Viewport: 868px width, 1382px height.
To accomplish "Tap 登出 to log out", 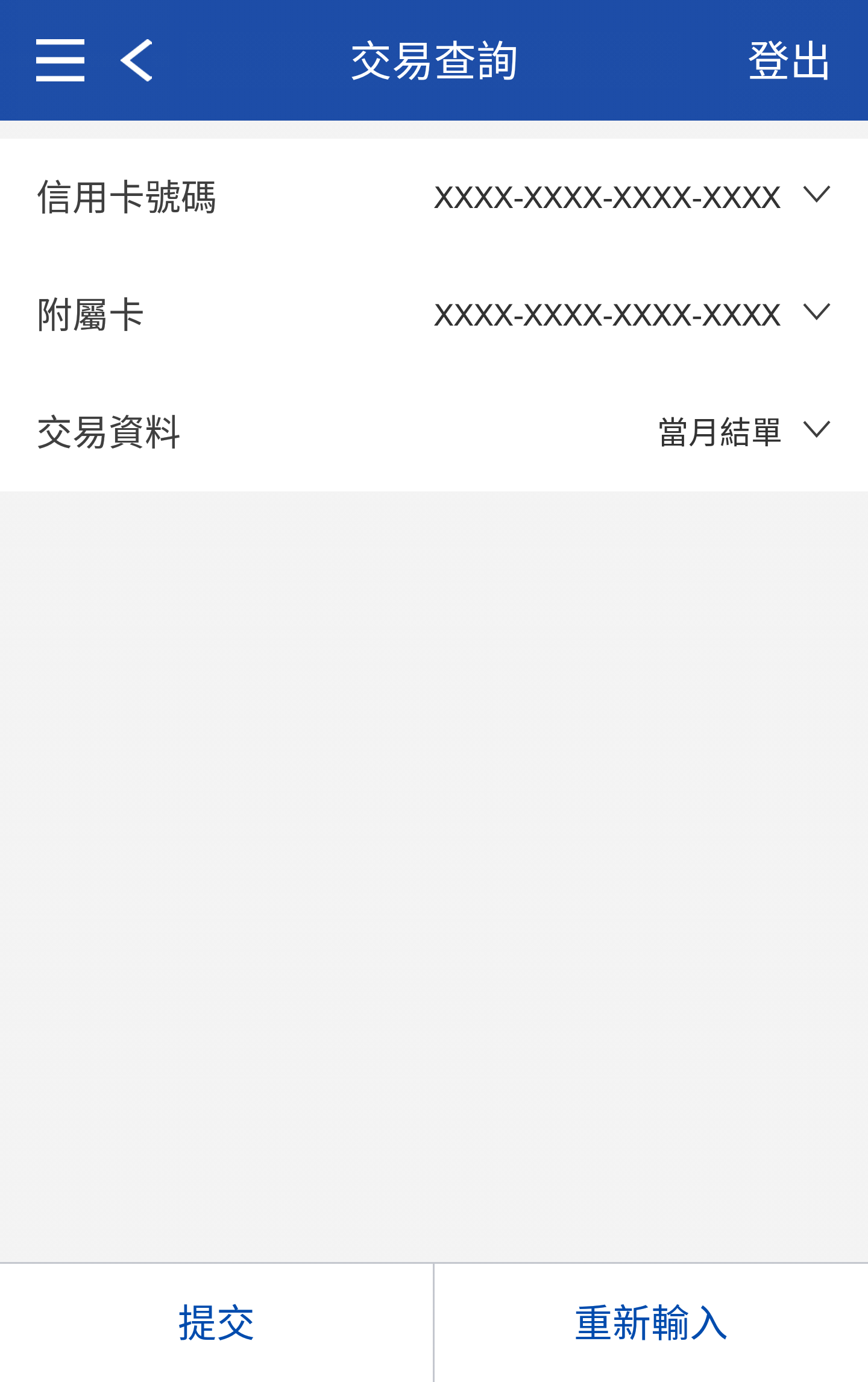I will [788, 60].
